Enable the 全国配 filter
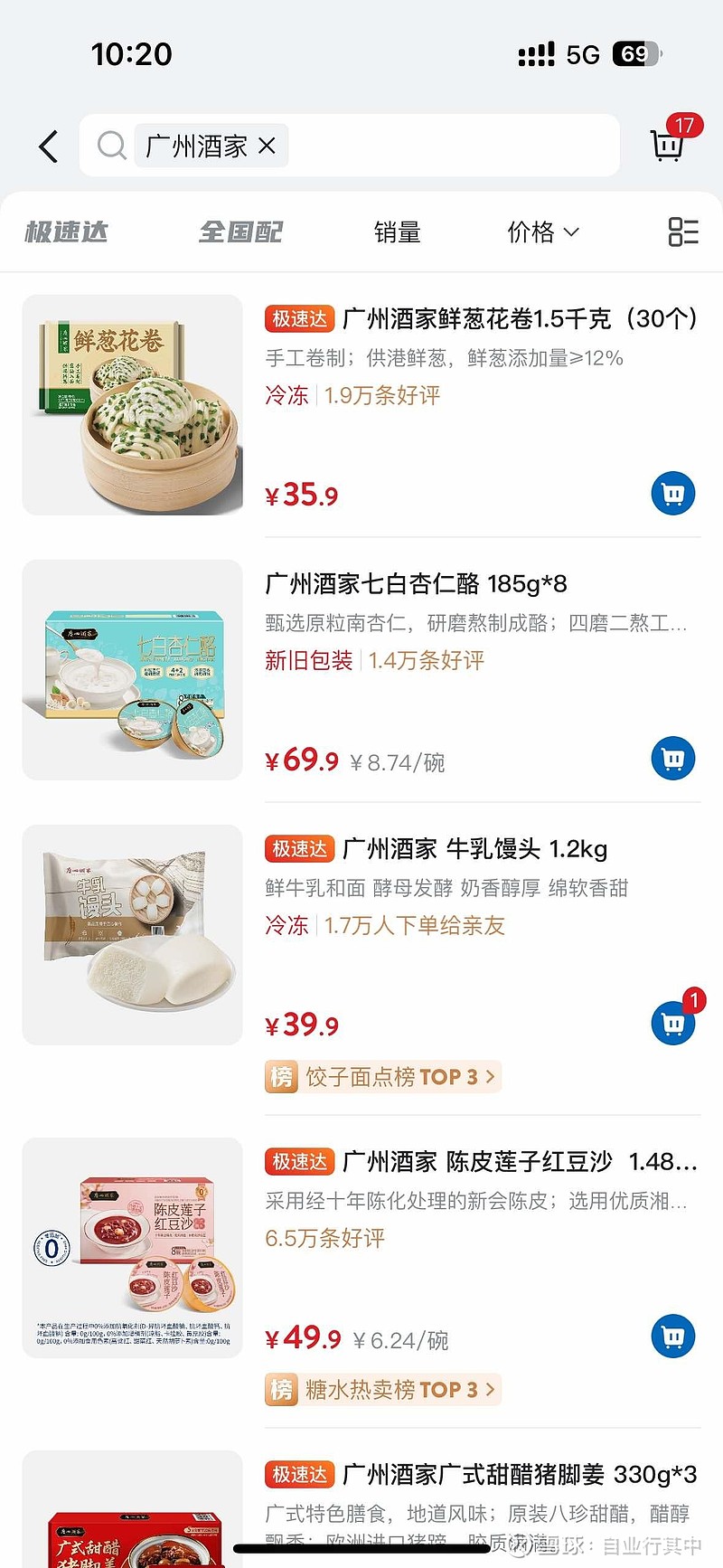 tap(240, 231)
